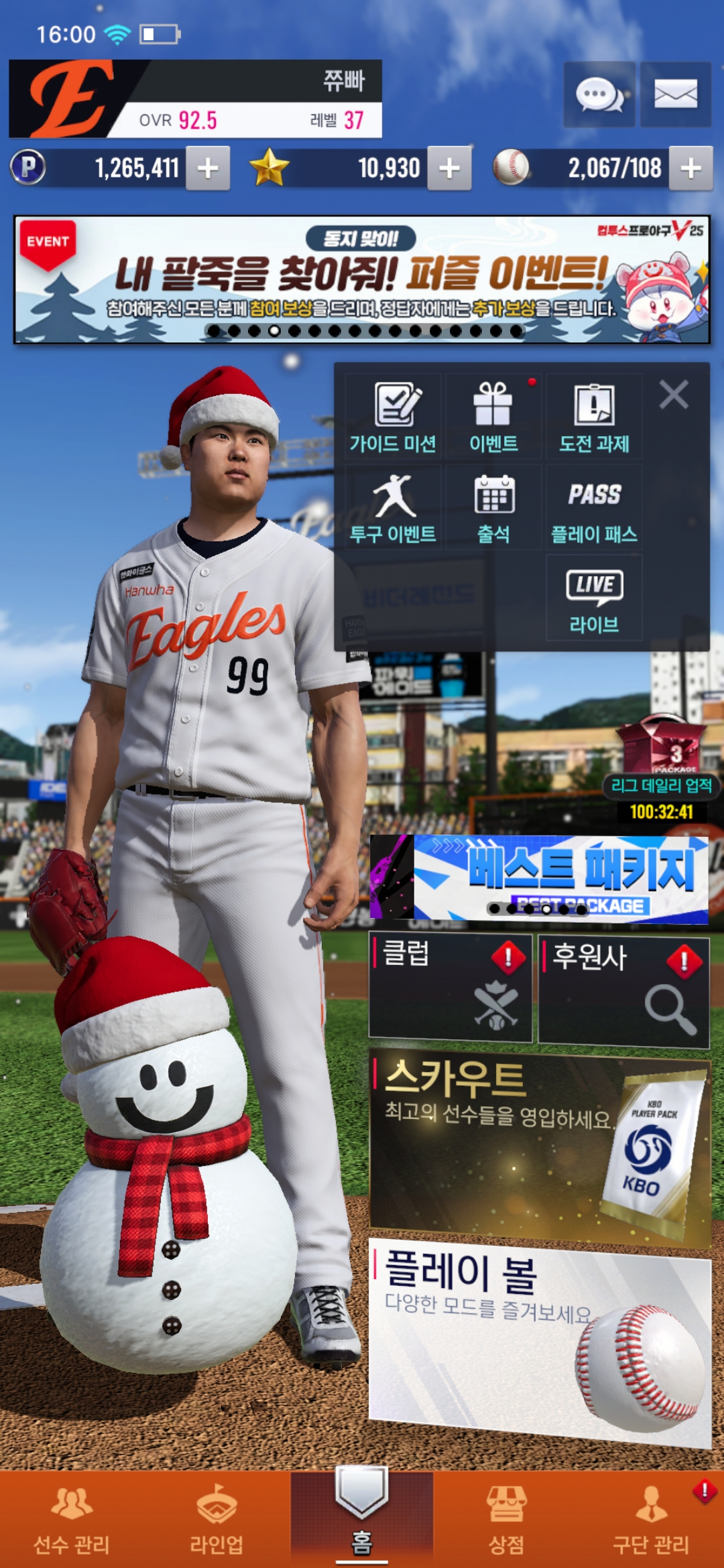This screenshot has height=1568, width=724.
Task: Open the 스카우트 (Scout) card
Action: point(540,1147)
